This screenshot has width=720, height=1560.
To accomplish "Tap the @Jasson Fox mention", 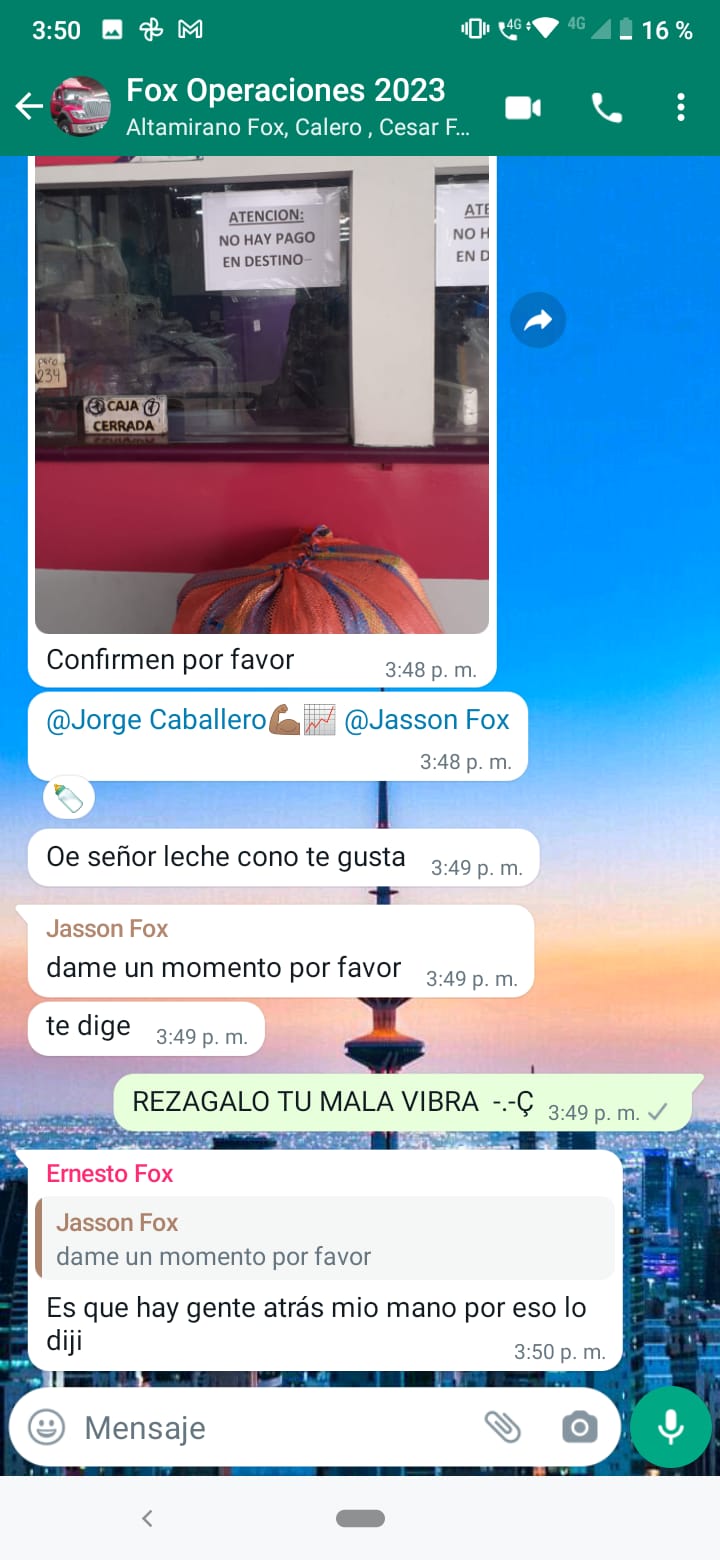I will 427,720.
